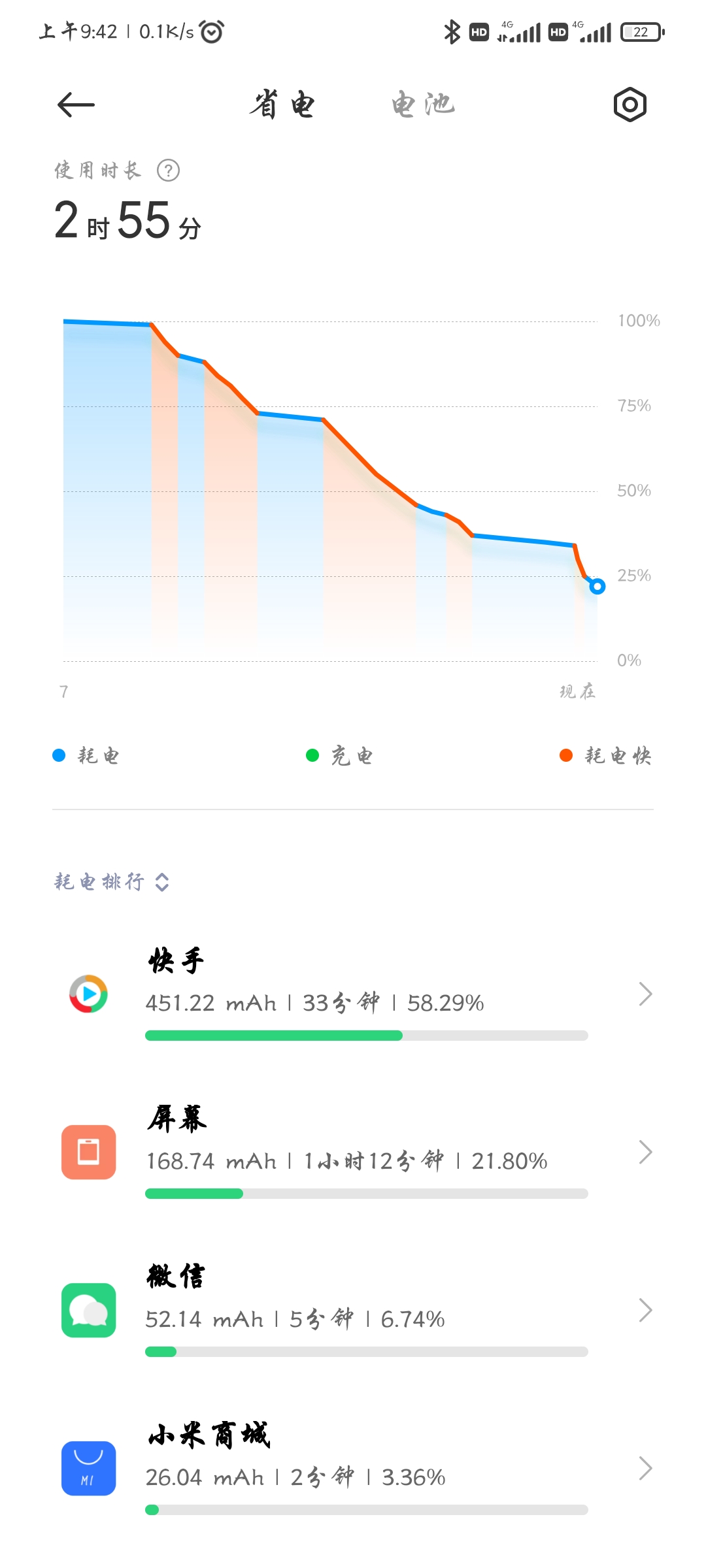Tap the current point on battery chart
The width and height of the screenshot is (706, 1568).
click(x=597, y=586)
